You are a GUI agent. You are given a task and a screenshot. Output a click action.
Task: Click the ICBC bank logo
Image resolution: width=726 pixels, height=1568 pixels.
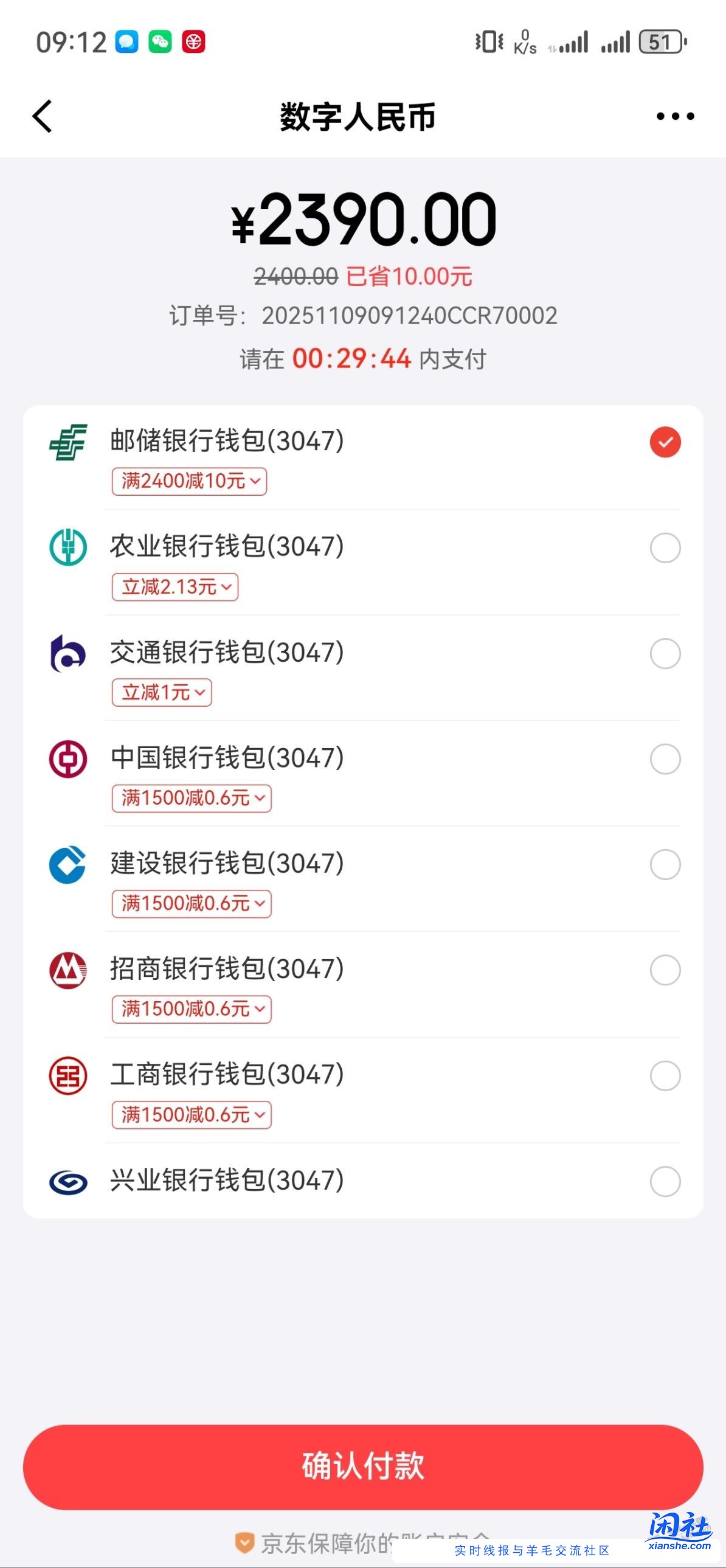(68, 1075)
